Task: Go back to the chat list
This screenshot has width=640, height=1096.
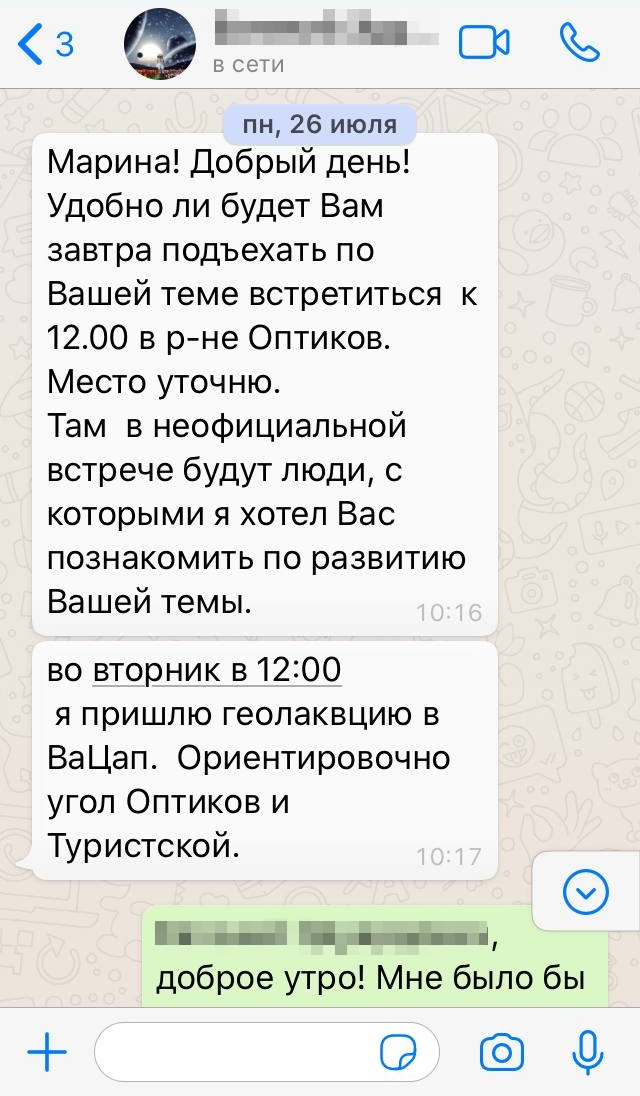Action: pyautogui.click(x=45, y=45)
